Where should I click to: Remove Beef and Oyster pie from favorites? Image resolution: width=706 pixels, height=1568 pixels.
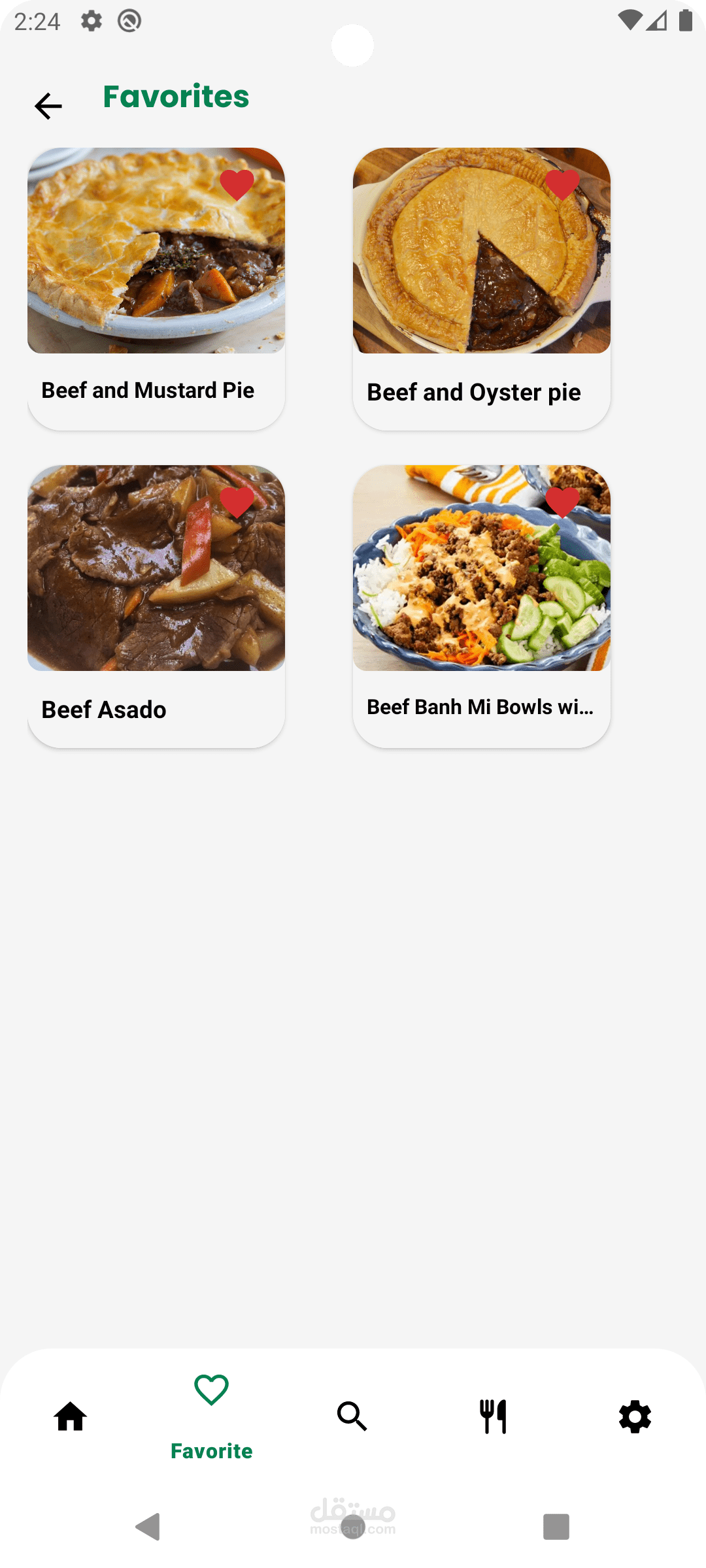pyautogui.click(x=562, y=185)
